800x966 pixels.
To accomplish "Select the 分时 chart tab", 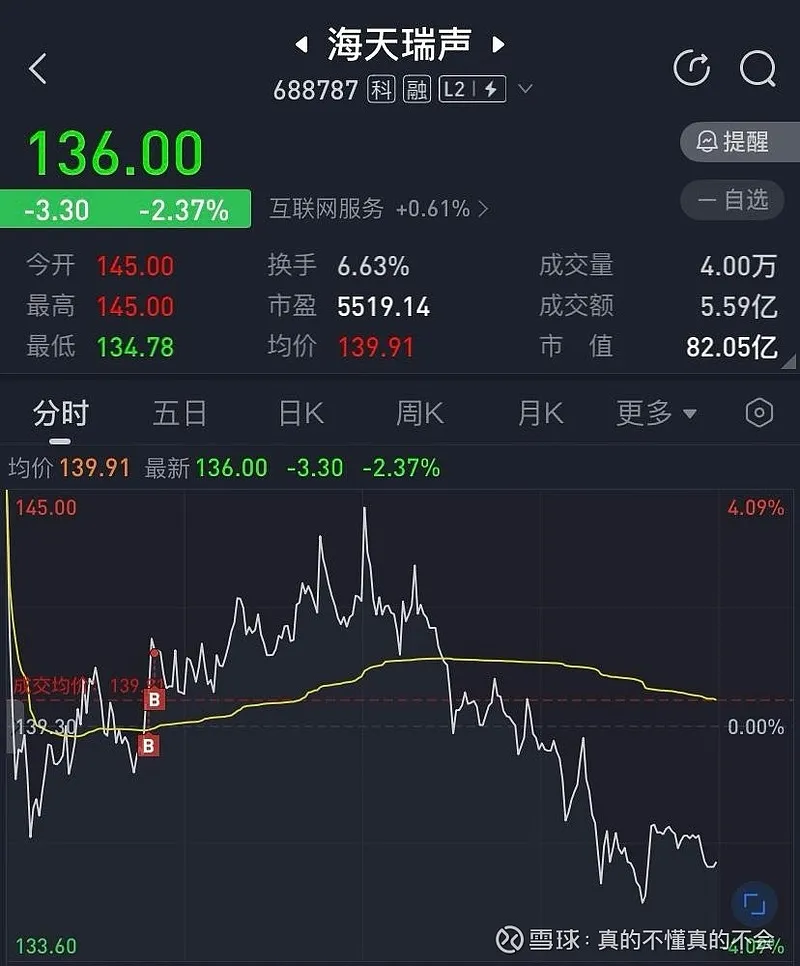I will point(61,413).
